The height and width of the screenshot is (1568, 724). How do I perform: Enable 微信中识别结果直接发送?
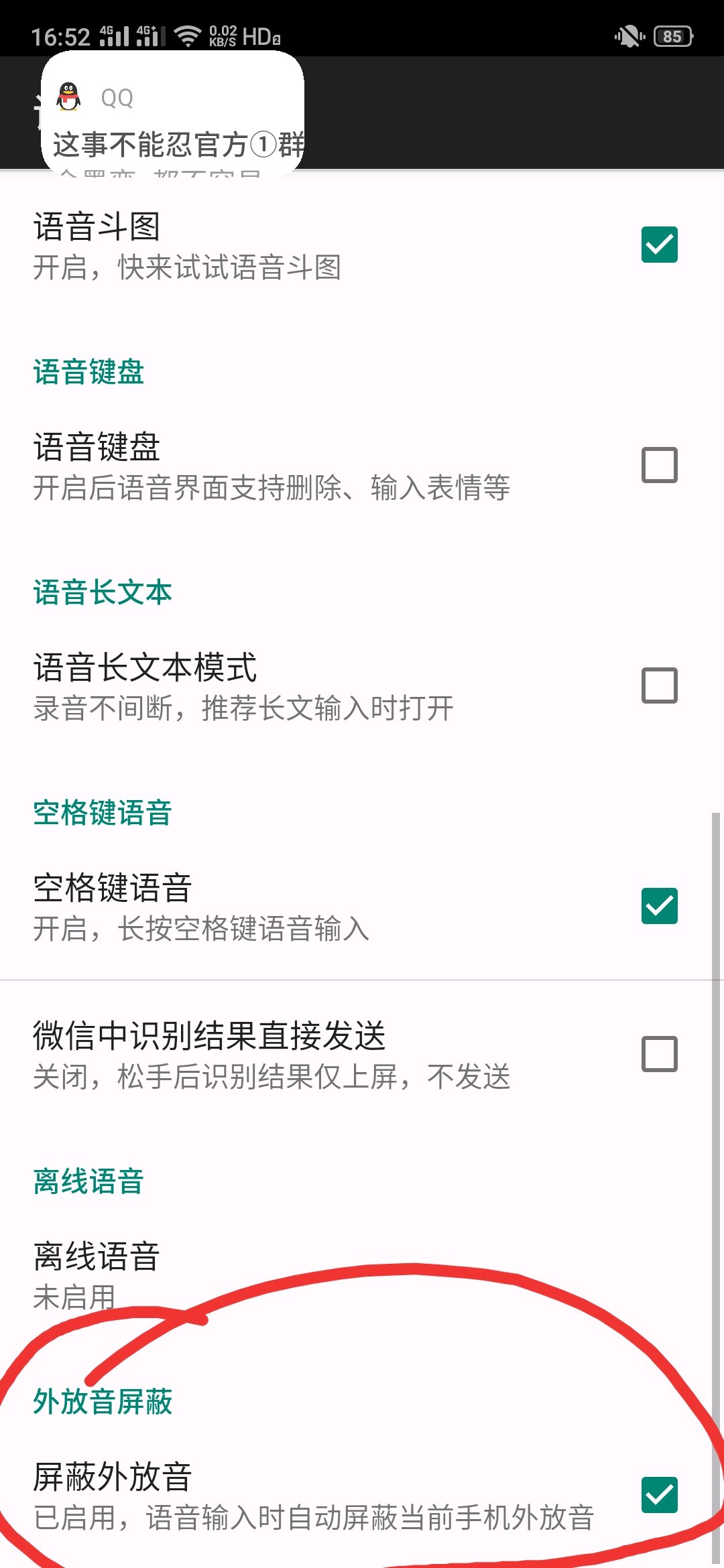pyautogui.click(x=659, y=1054)
